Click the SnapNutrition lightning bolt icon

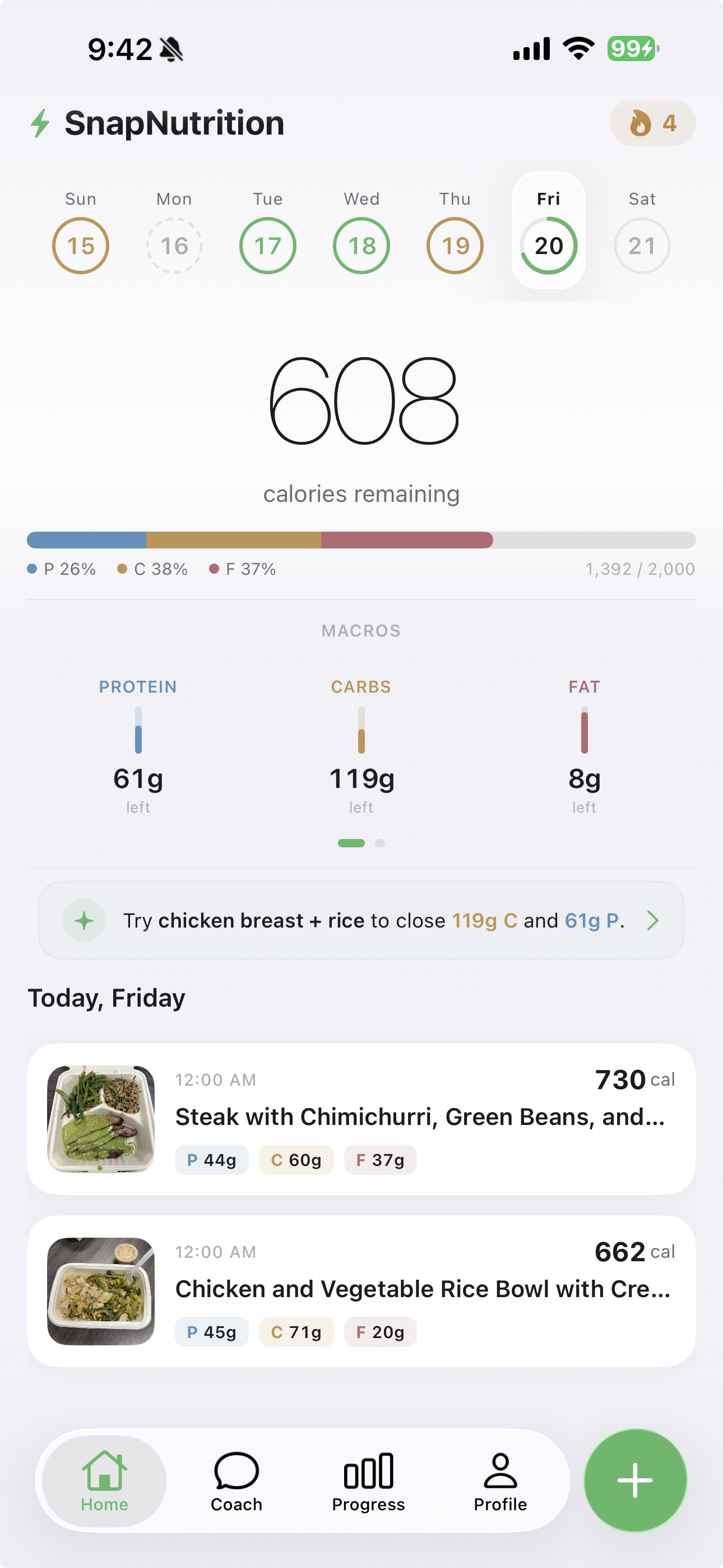pos(40,123)
